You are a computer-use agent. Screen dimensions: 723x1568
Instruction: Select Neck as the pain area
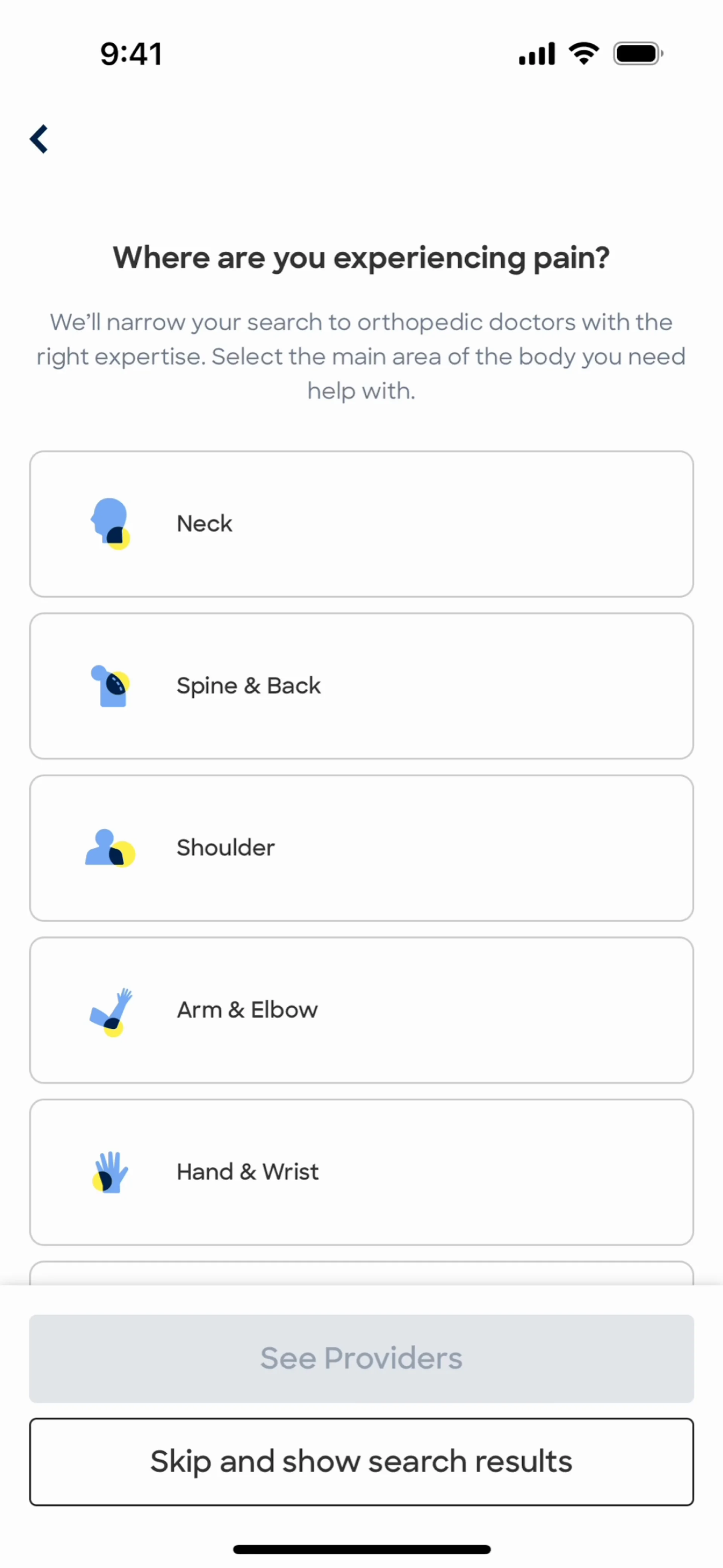tap(361, 523)
